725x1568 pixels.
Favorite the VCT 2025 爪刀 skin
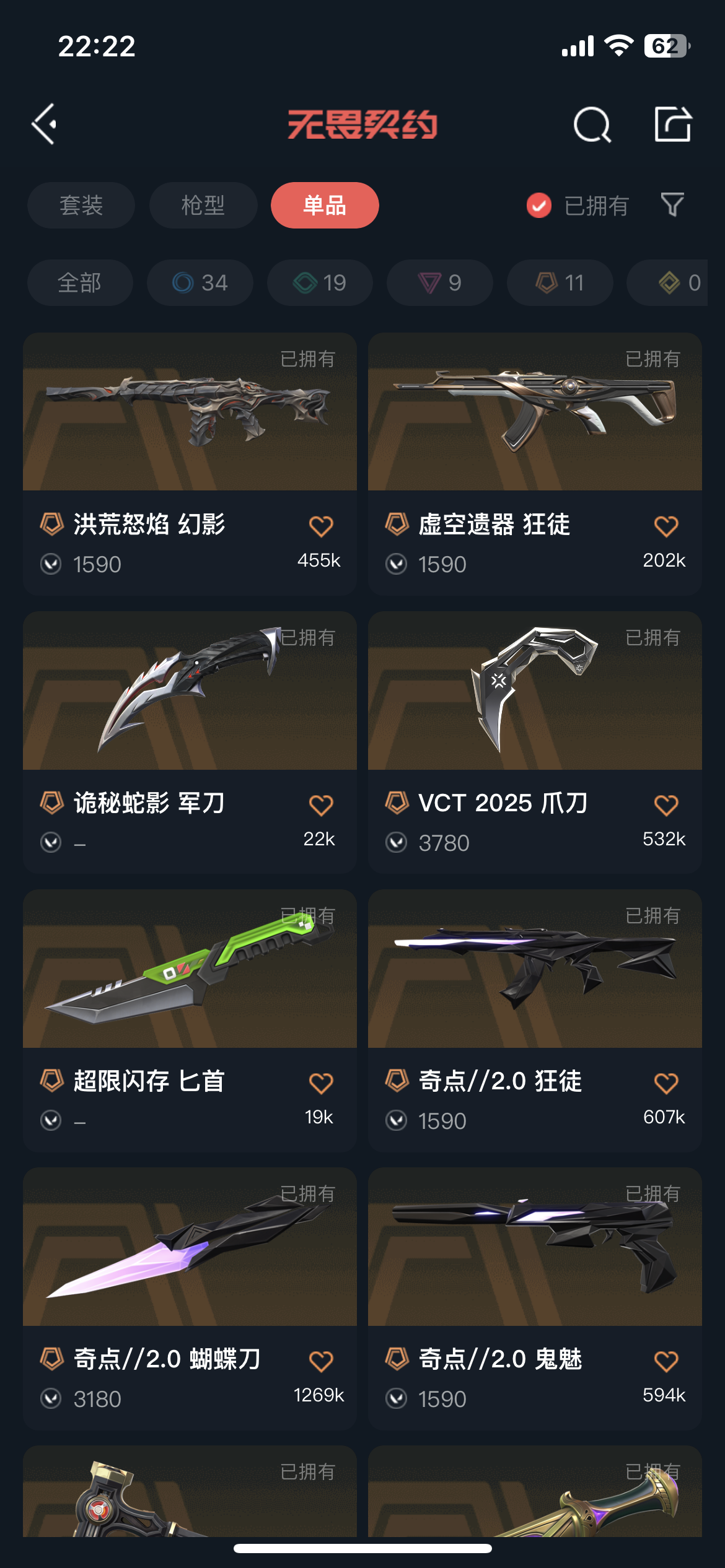click(x=666, y=805)
